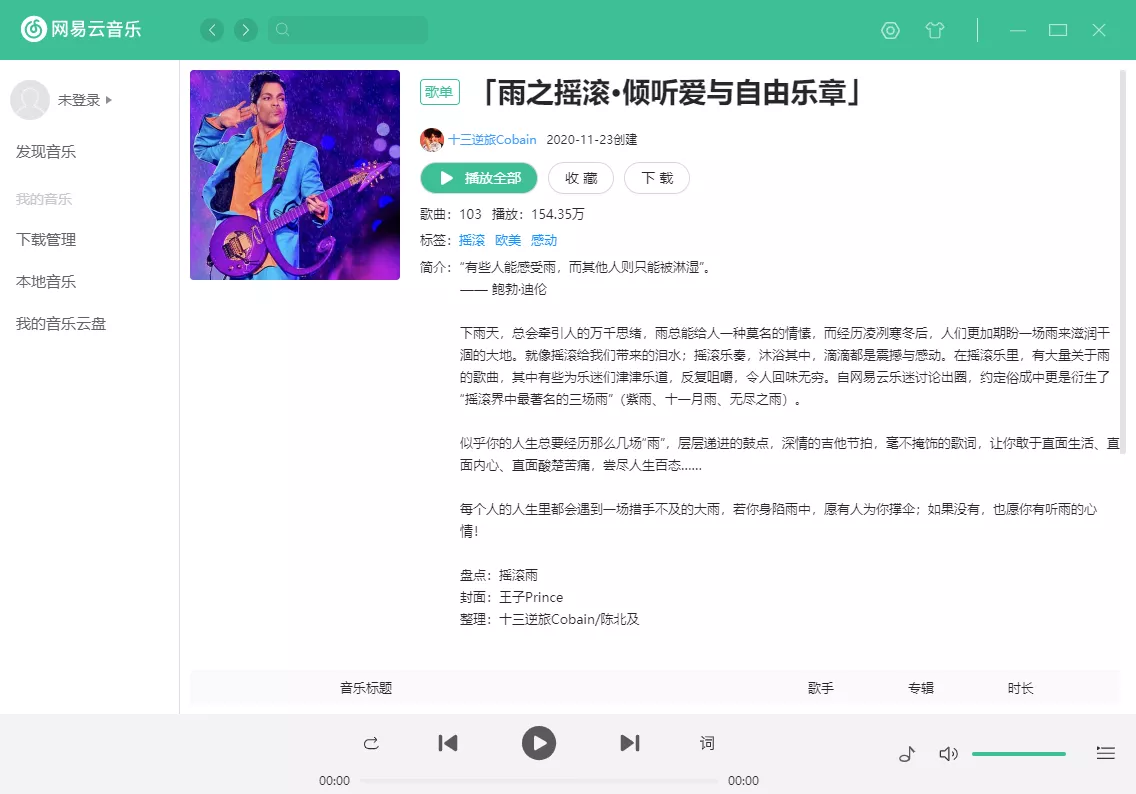Tap 收藏 to save this playlist

click(581, 178)
